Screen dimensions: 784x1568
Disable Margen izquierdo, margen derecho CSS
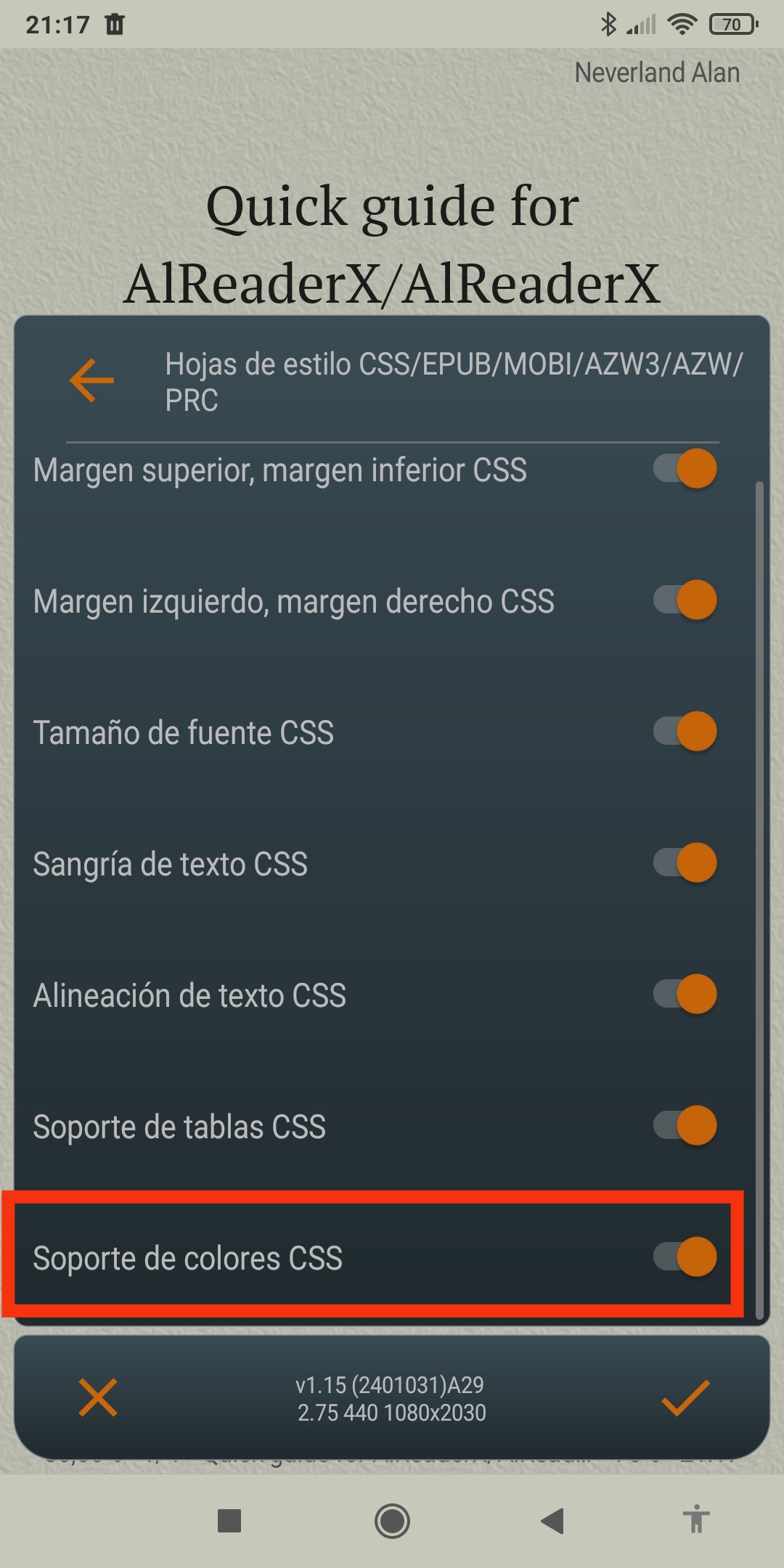point(685,600)
